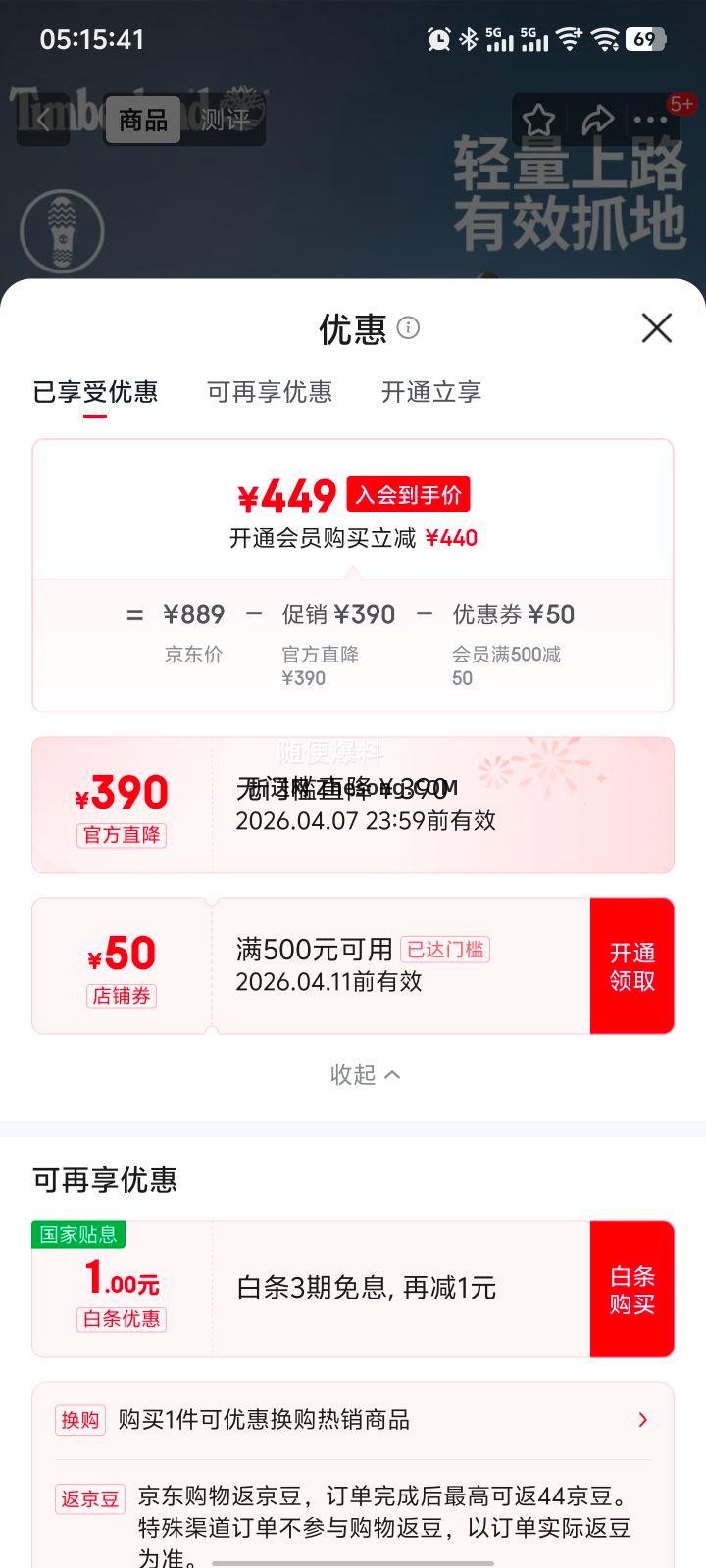Viewport: 706px width, 1568px height.
Task: Tap 开通领取 for the ¥50 store coupon
Action: pos(631,966)
